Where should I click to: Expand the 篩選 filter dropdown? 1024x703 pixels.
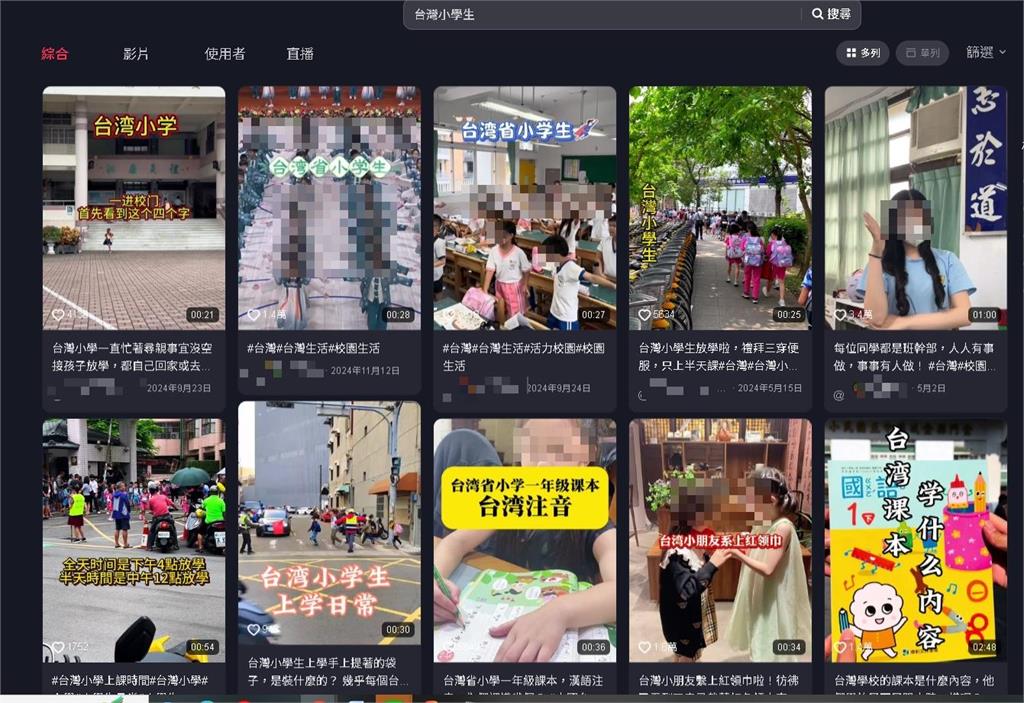point(986,53)
